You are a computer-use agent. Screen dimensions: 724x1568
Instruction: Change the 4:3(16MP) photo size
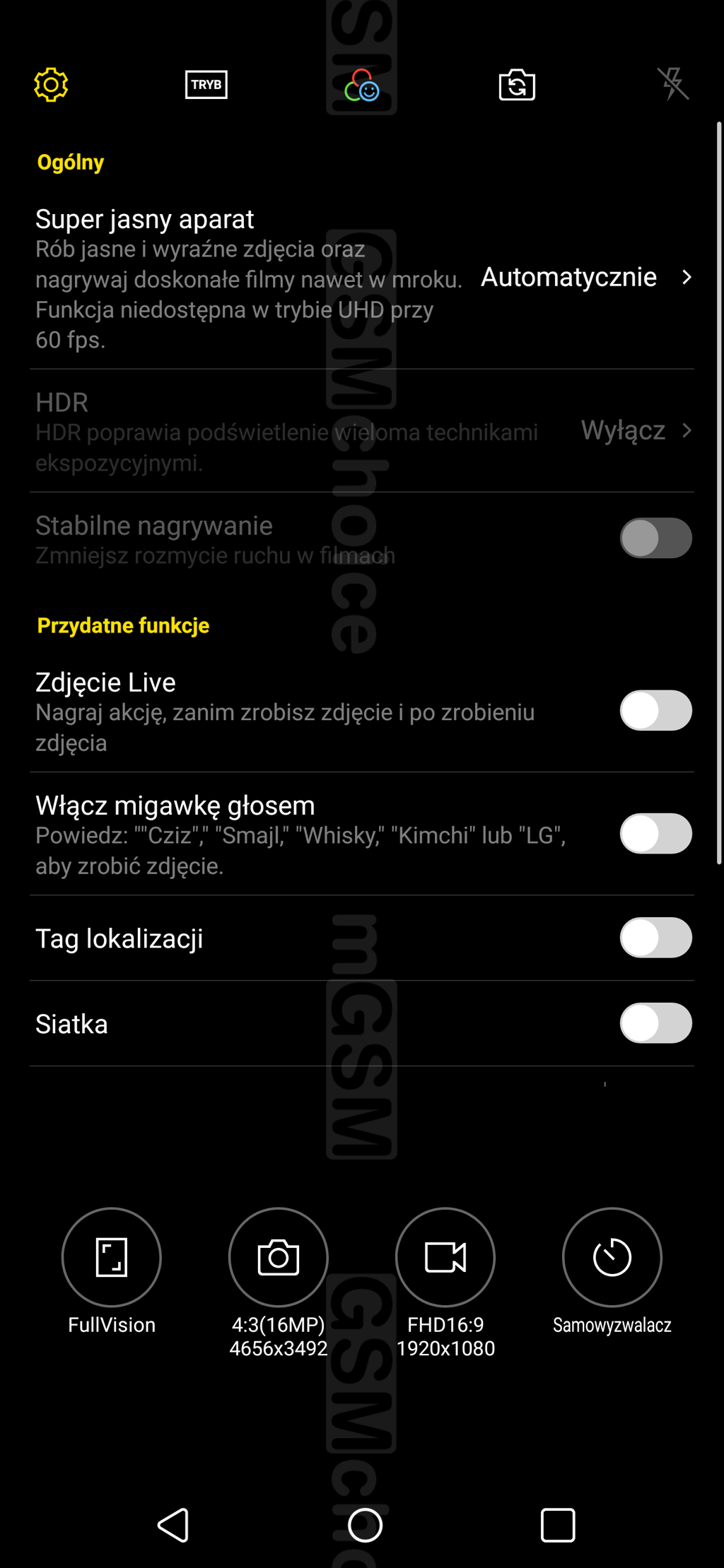click(279, 1257)
